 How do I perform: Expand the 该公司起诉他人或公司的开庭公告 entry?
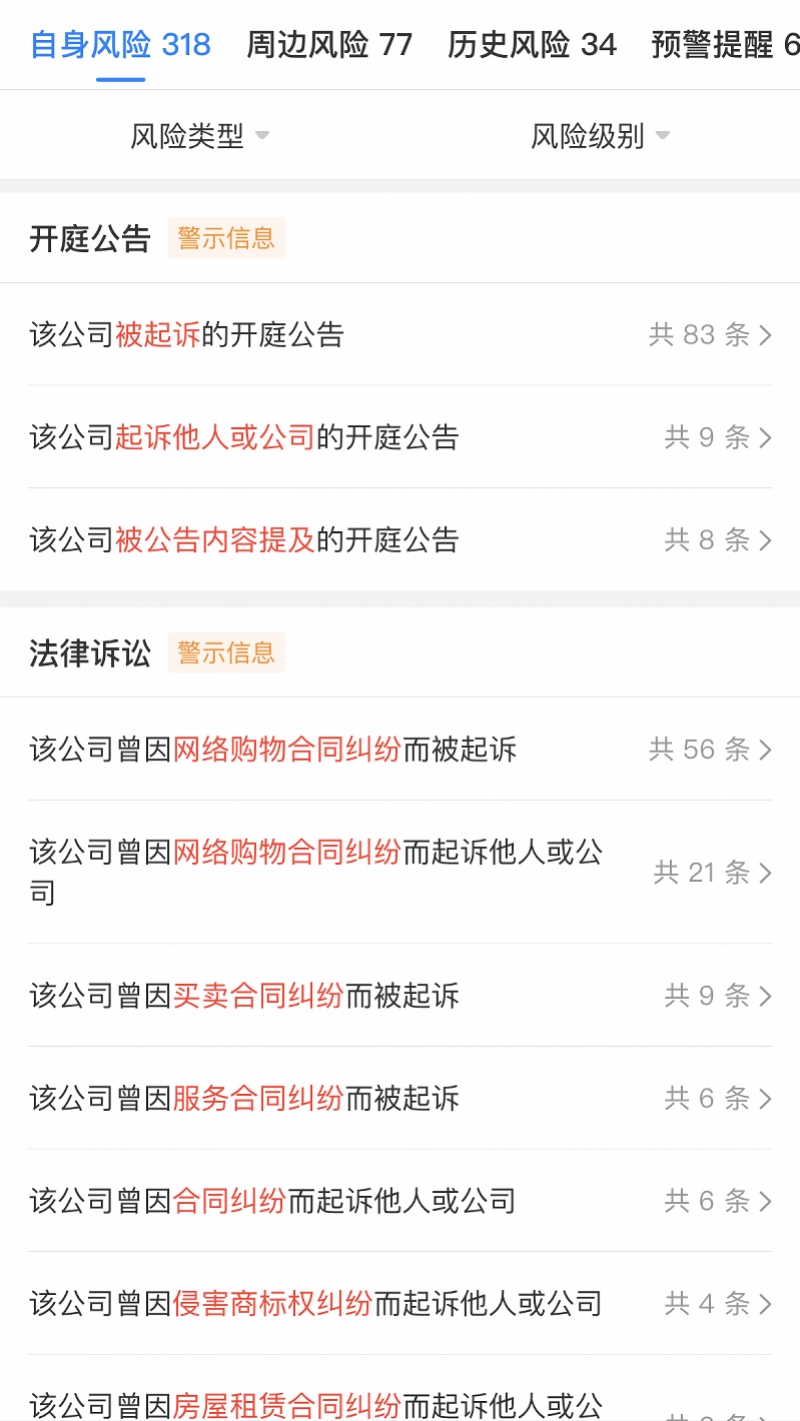[x=400, y=438]
